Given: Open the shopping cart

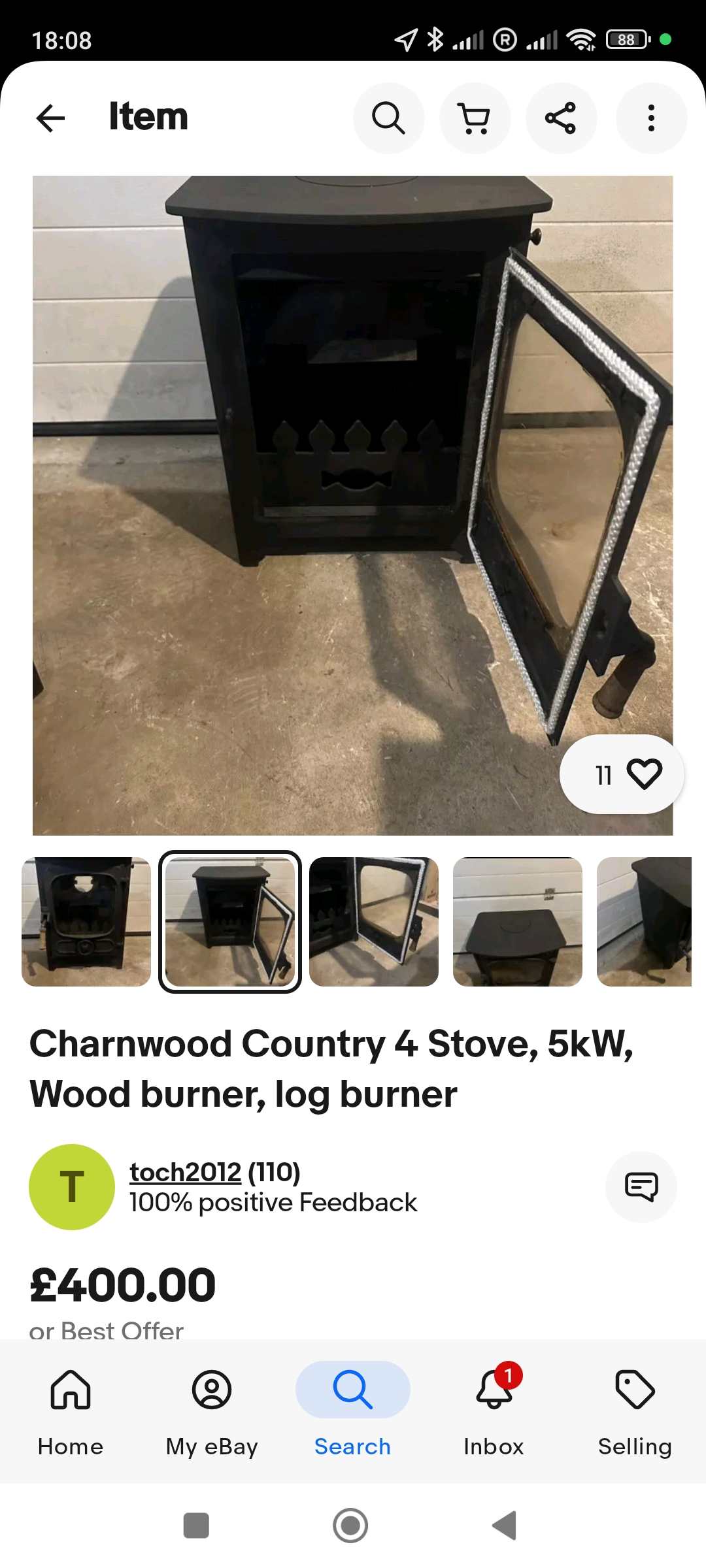Looking at the screenshot, I should click(x=475, y=118).
